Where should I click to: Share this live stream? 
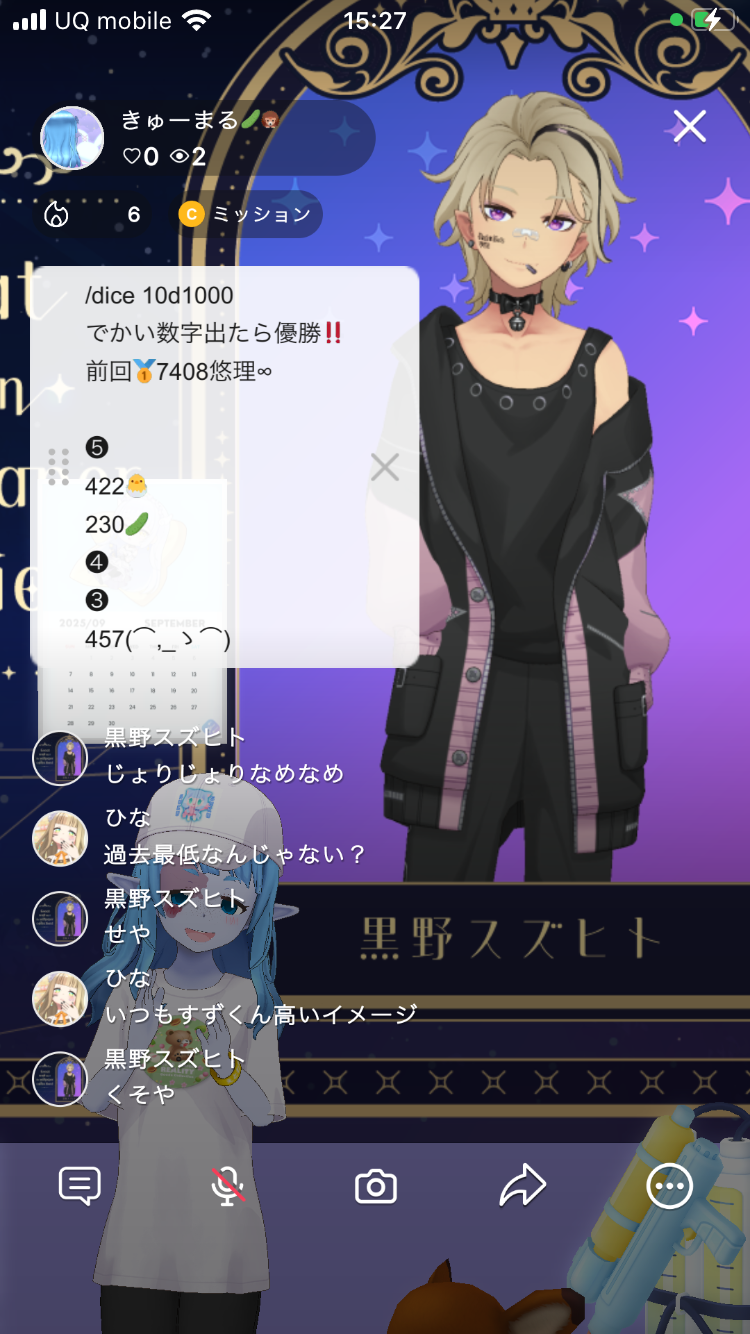tap(522, 1186)
